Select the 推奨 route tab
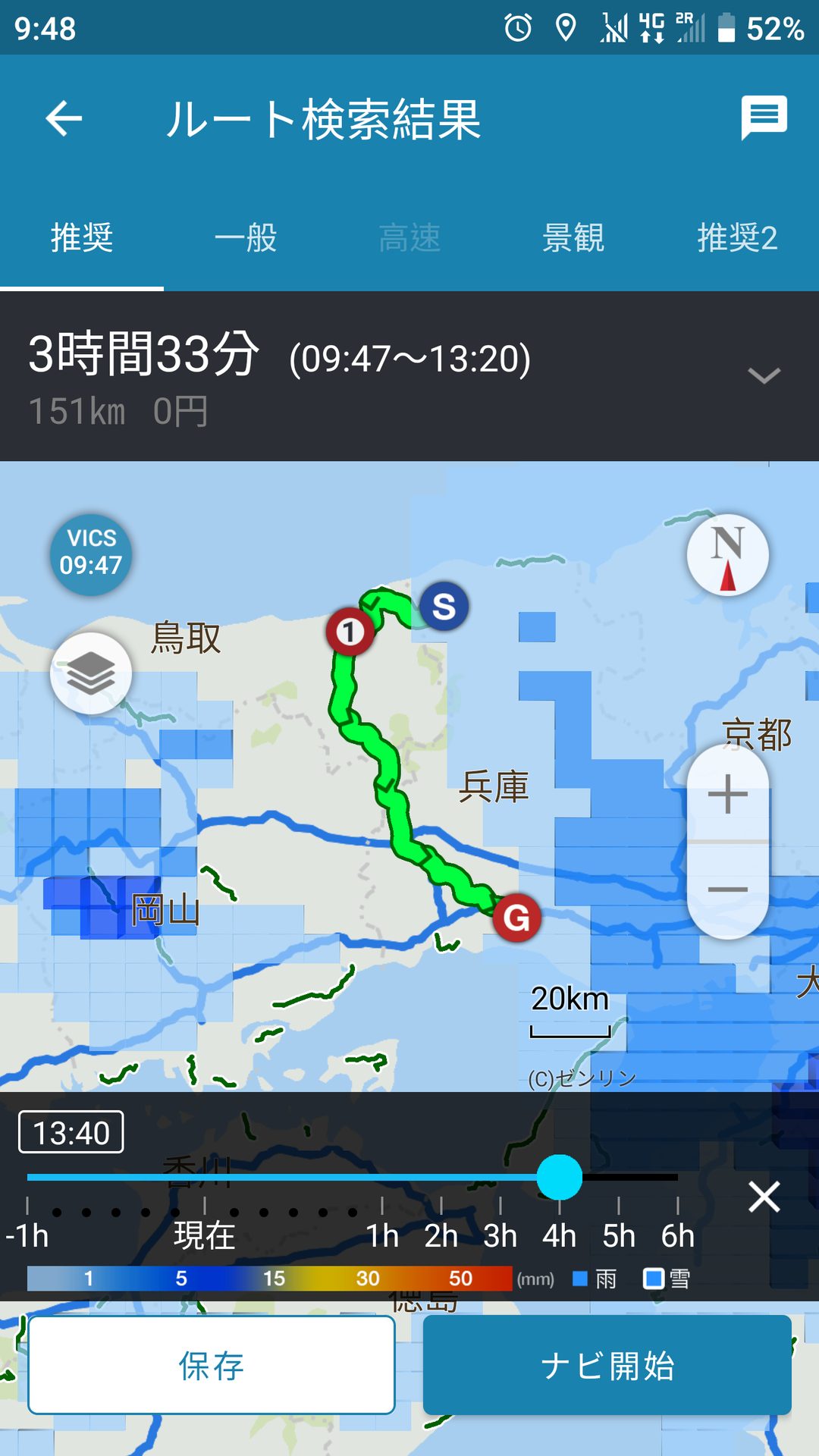 pyautogui.click(x=82, y=238)
